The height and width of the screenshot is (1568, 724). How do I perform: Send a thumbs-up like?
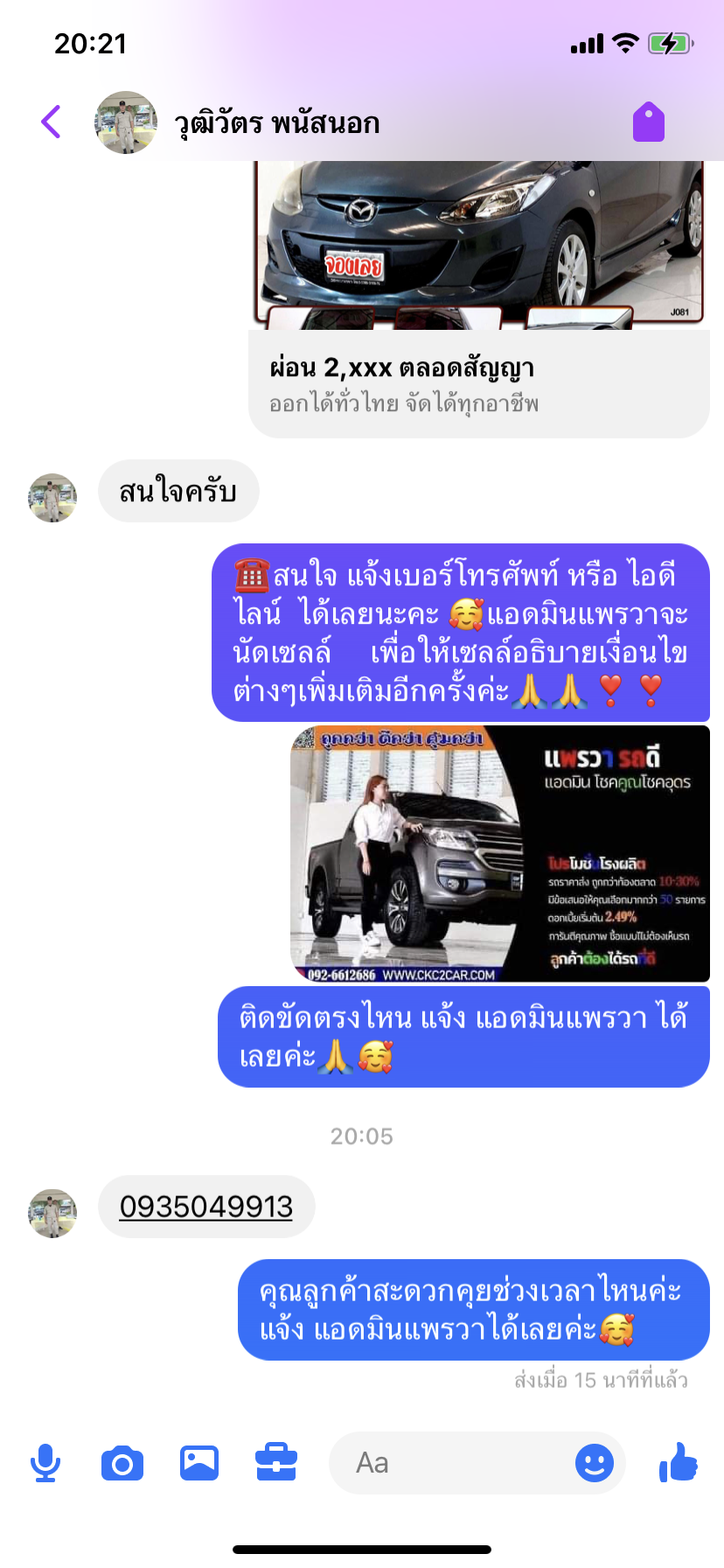coord(679,1462)
